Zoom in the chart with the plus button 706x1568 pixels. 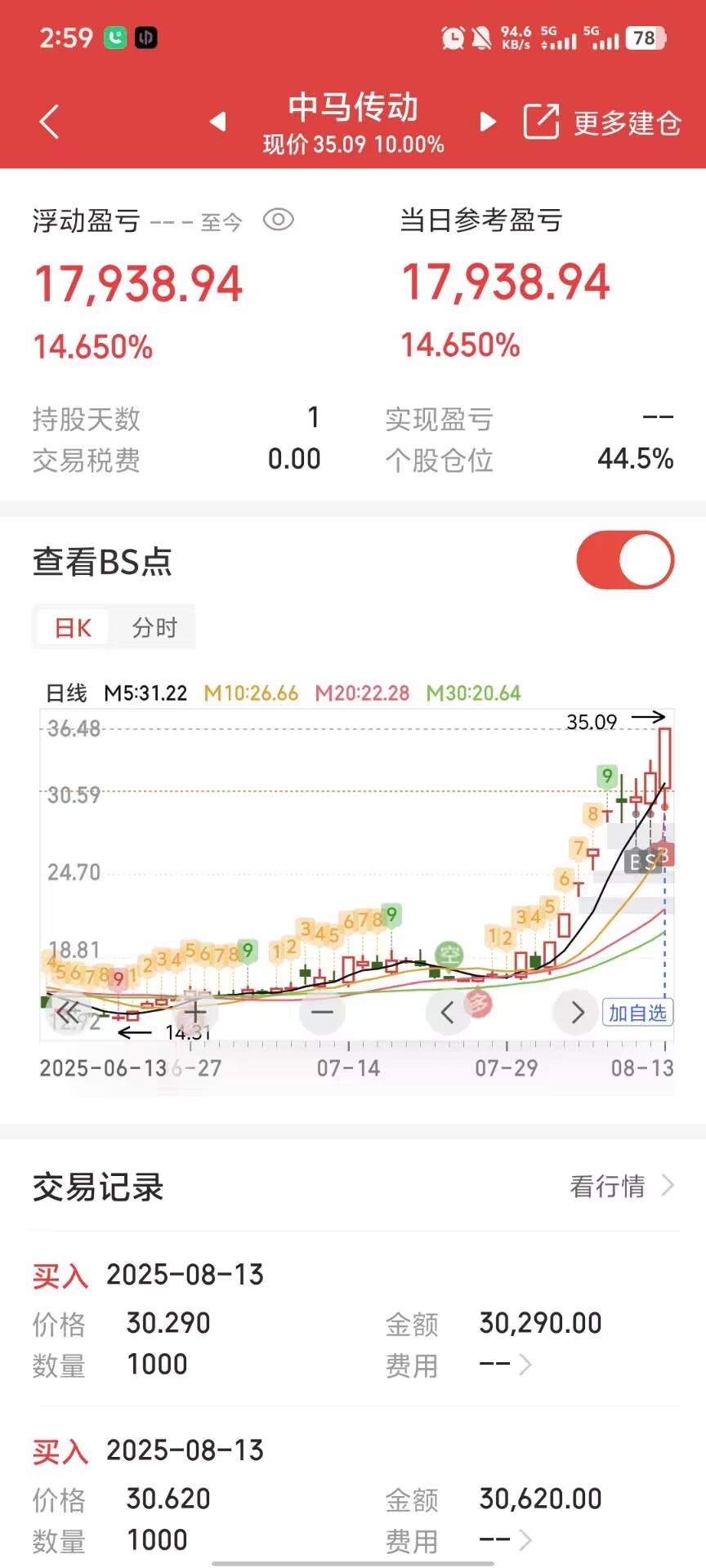coord(194,1013)
